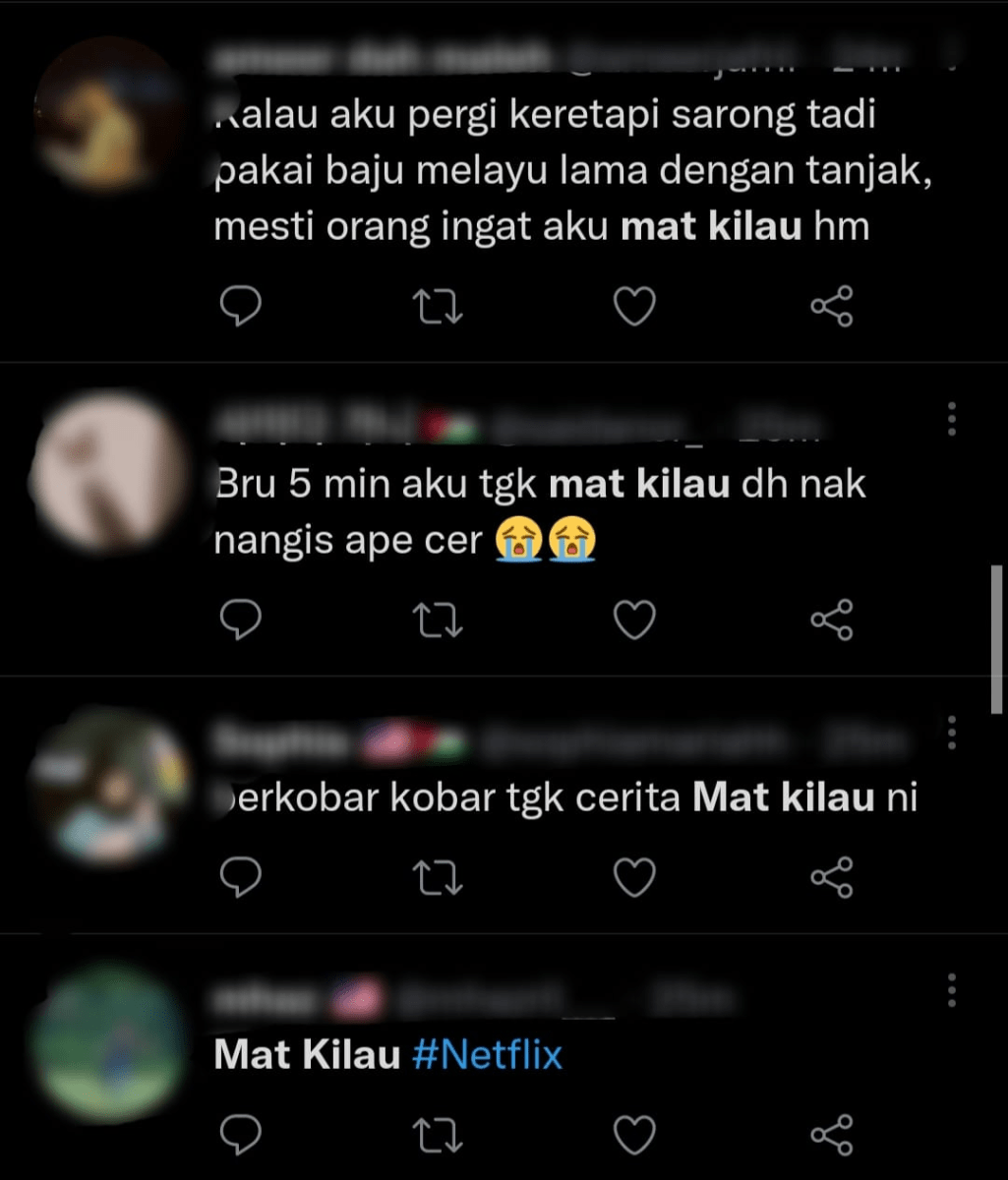The height and width of the screenshot is (1180, 1008).
Task: Reply to the 'berkobar kobar' tweet
Action: click(239, 878)
